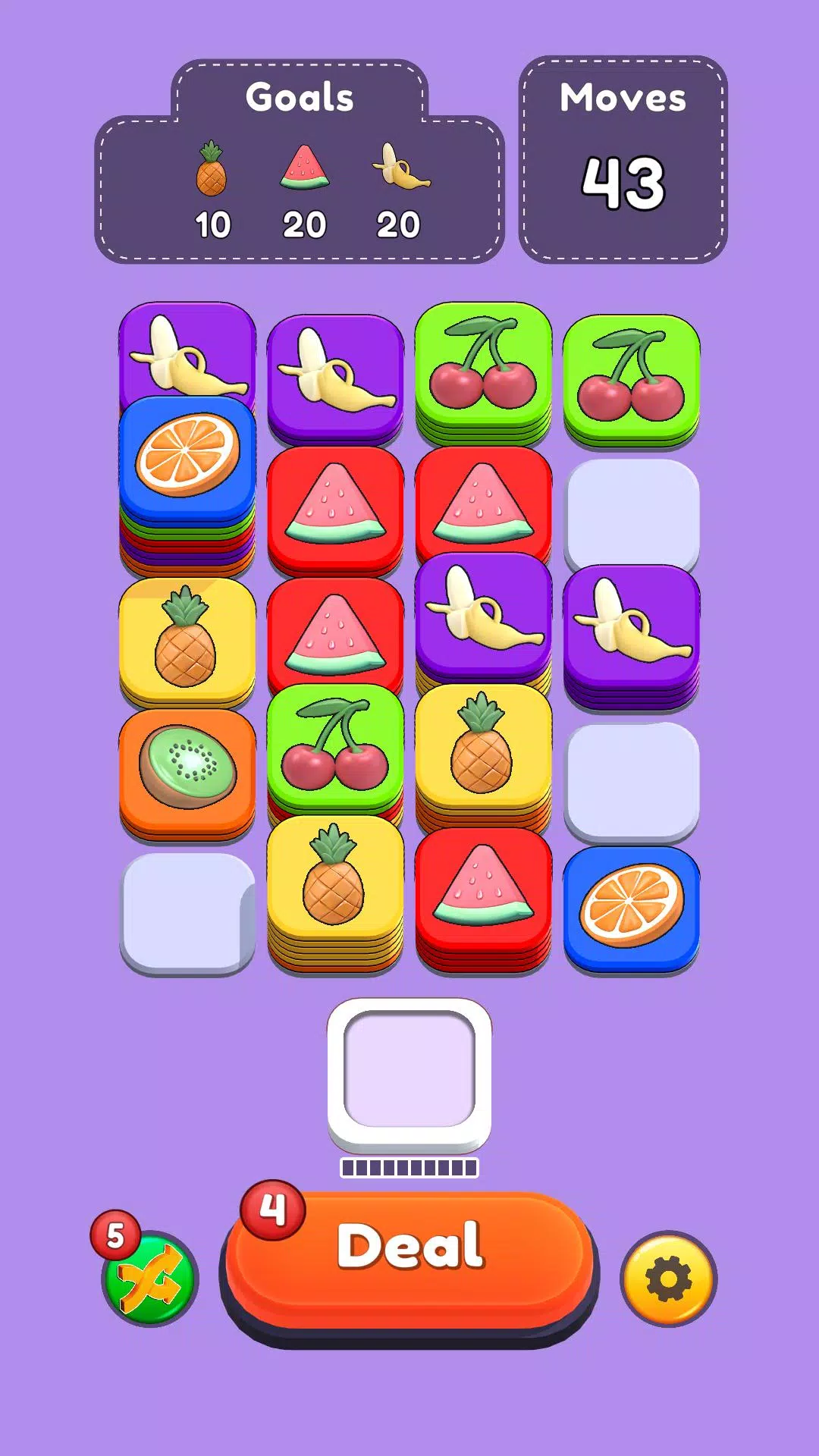Tap the white-framed holding slot above Deal
This screenshot has height=1456, width=819.
click(x=409, y=1071)
